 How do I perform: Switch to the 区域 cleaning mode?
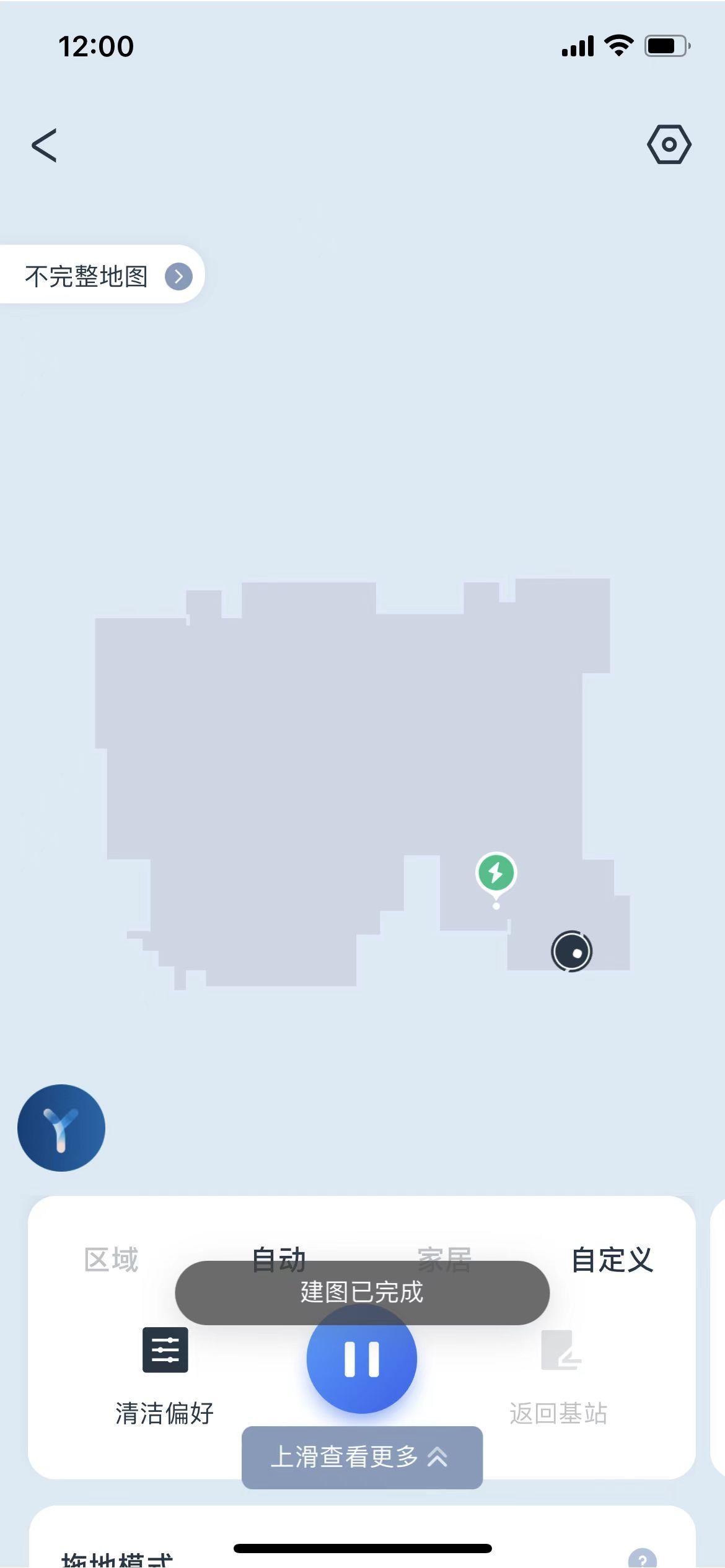pyautogui.click(x=112, y=1260)
